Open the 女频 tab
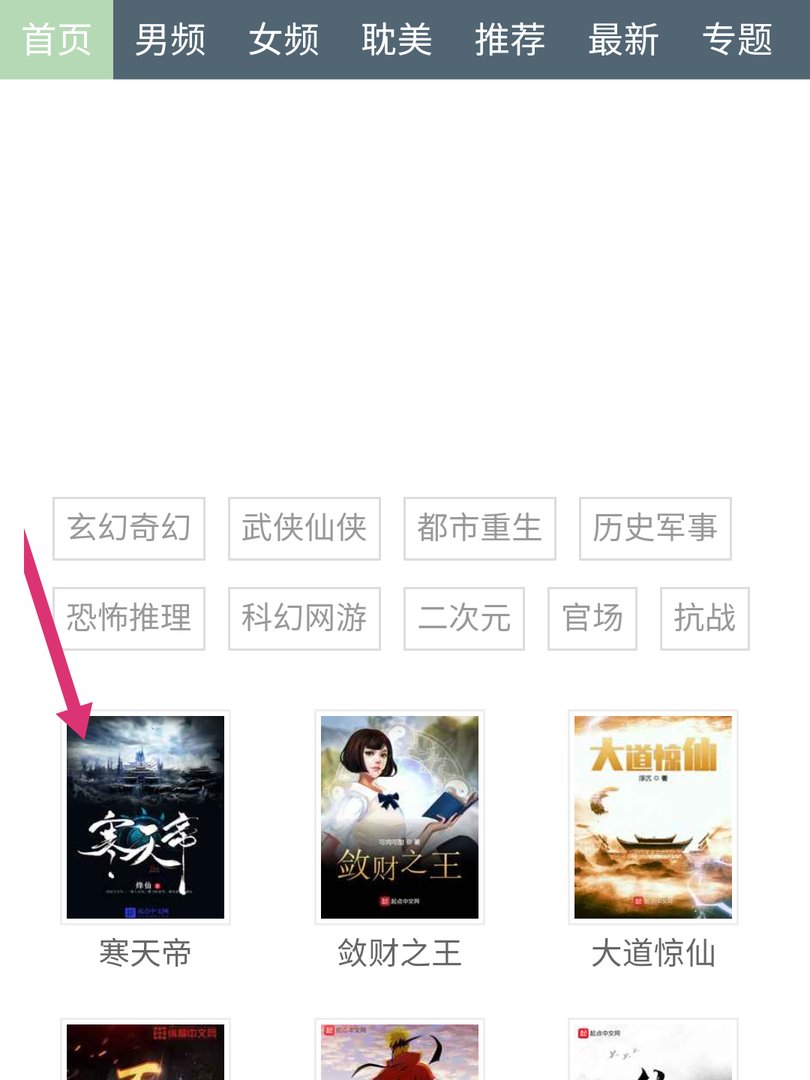The height and width of the screenshot is (1080, 810). coord(284,40)
